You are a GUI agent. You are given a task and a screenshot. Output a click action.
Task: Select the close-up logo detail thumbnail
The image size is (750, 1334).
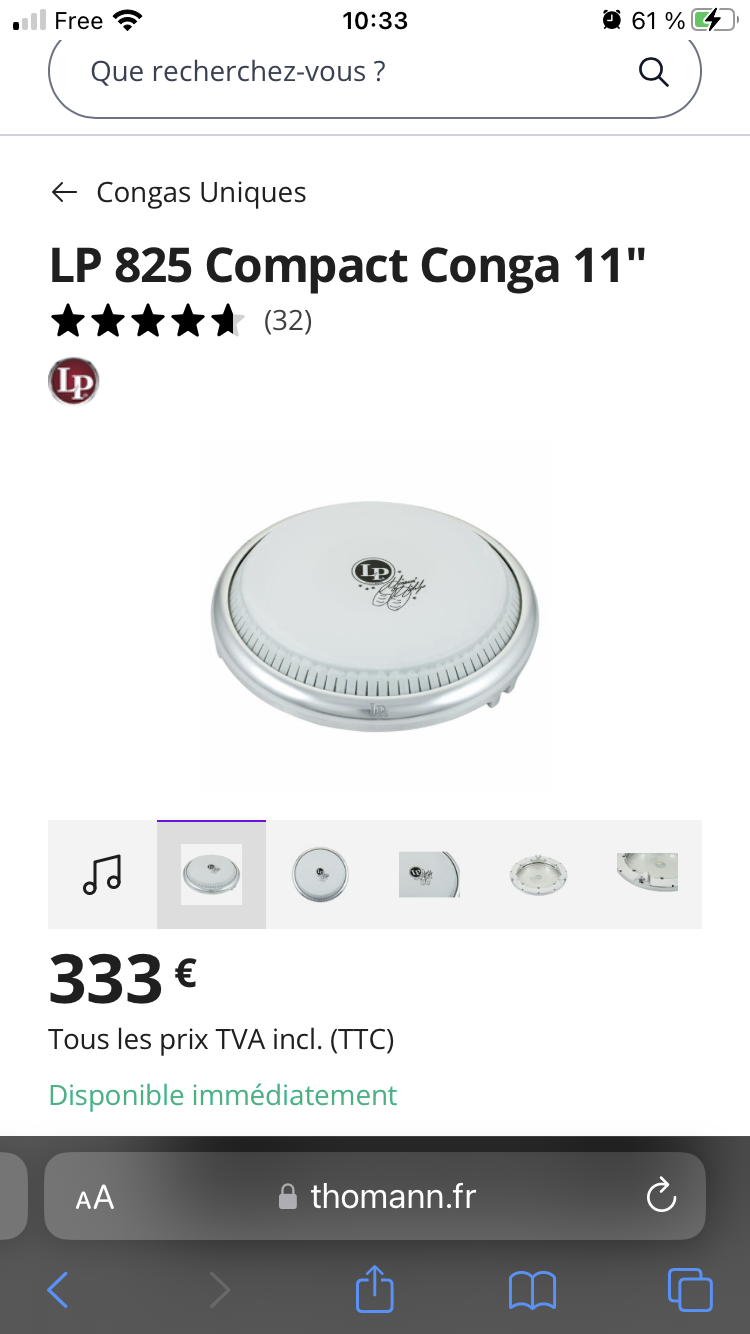point(429,874)
